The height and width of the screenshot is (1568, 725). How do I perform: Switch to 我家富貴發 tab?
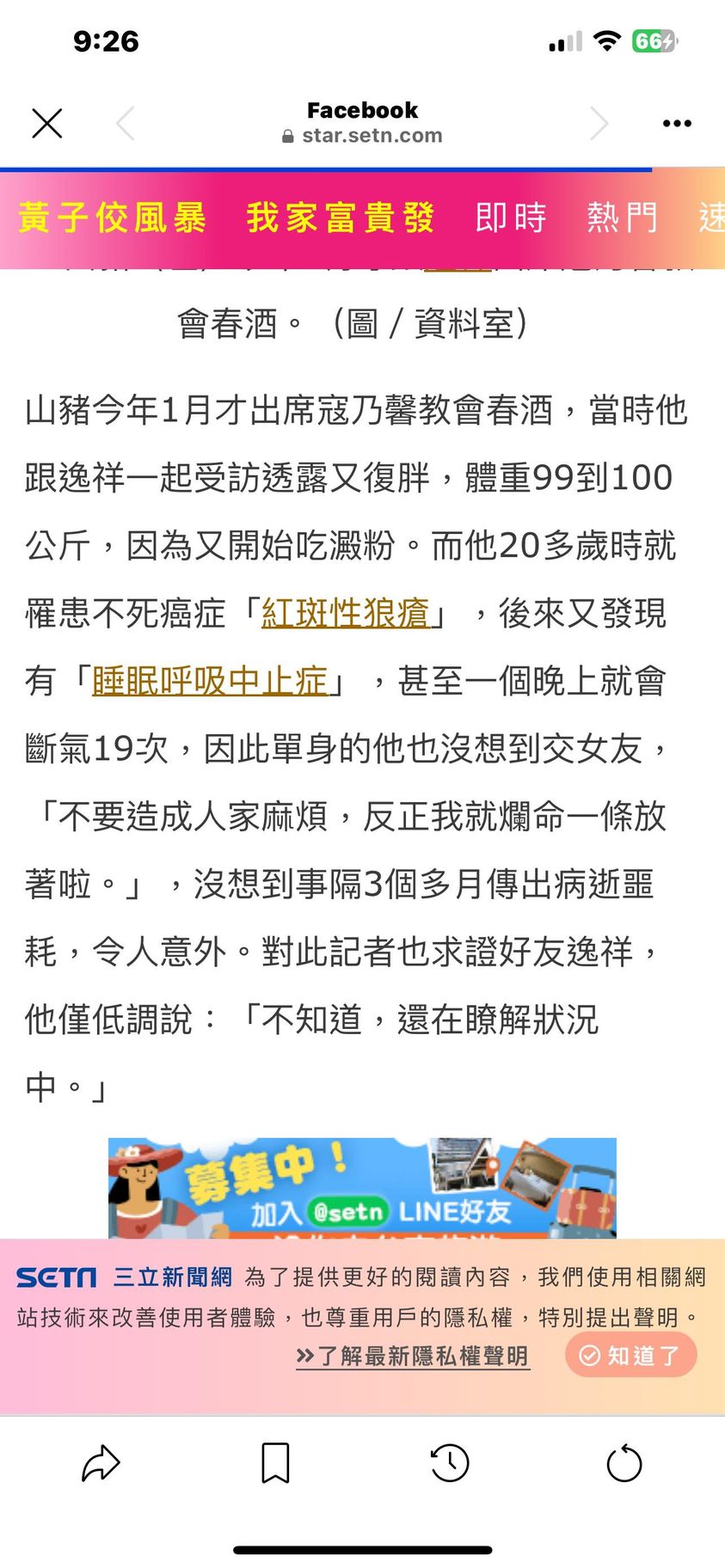pyautogui.click(x=341, y=217)
